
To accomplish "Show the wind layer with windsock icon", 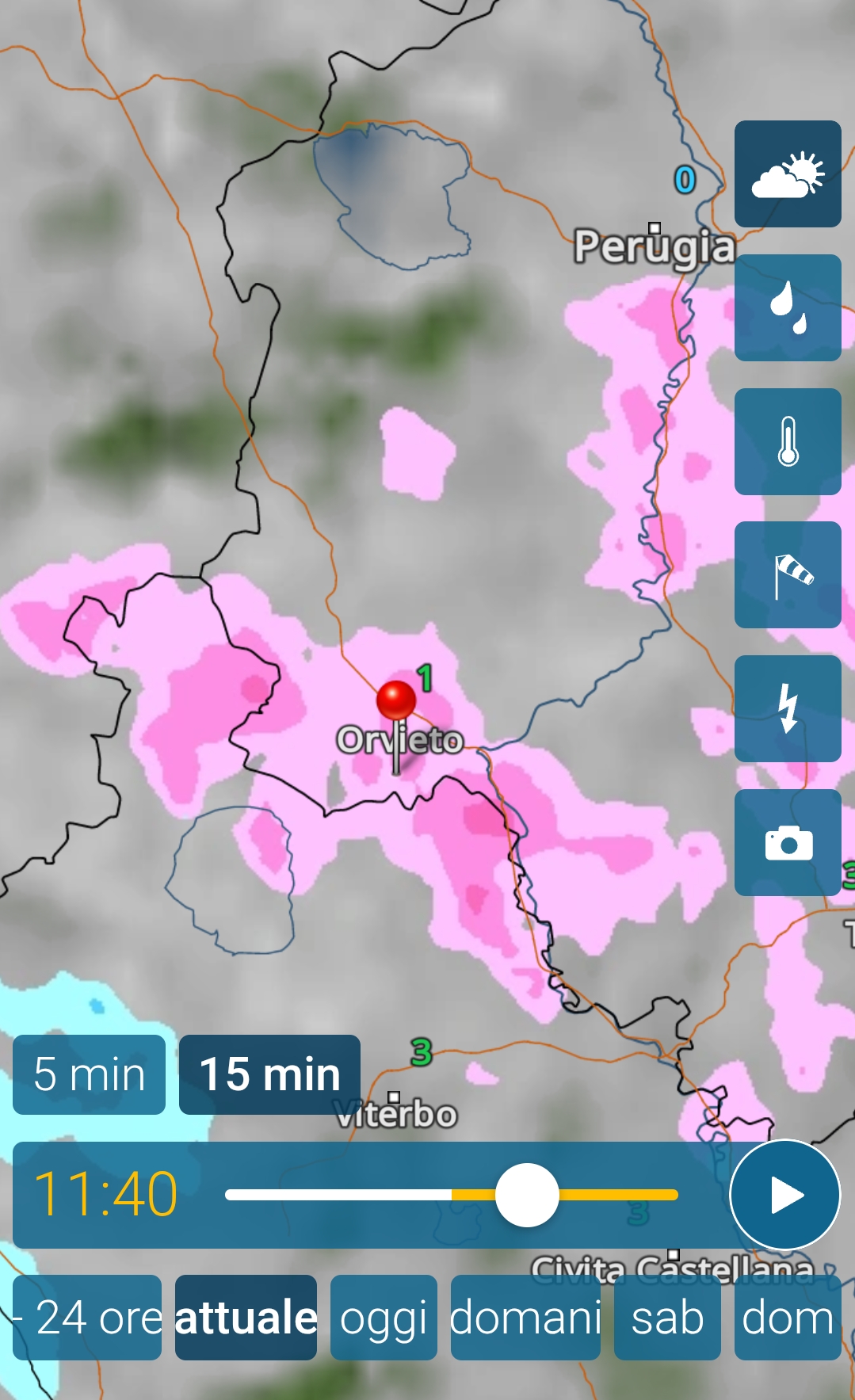I will click(x=787, y=575).
